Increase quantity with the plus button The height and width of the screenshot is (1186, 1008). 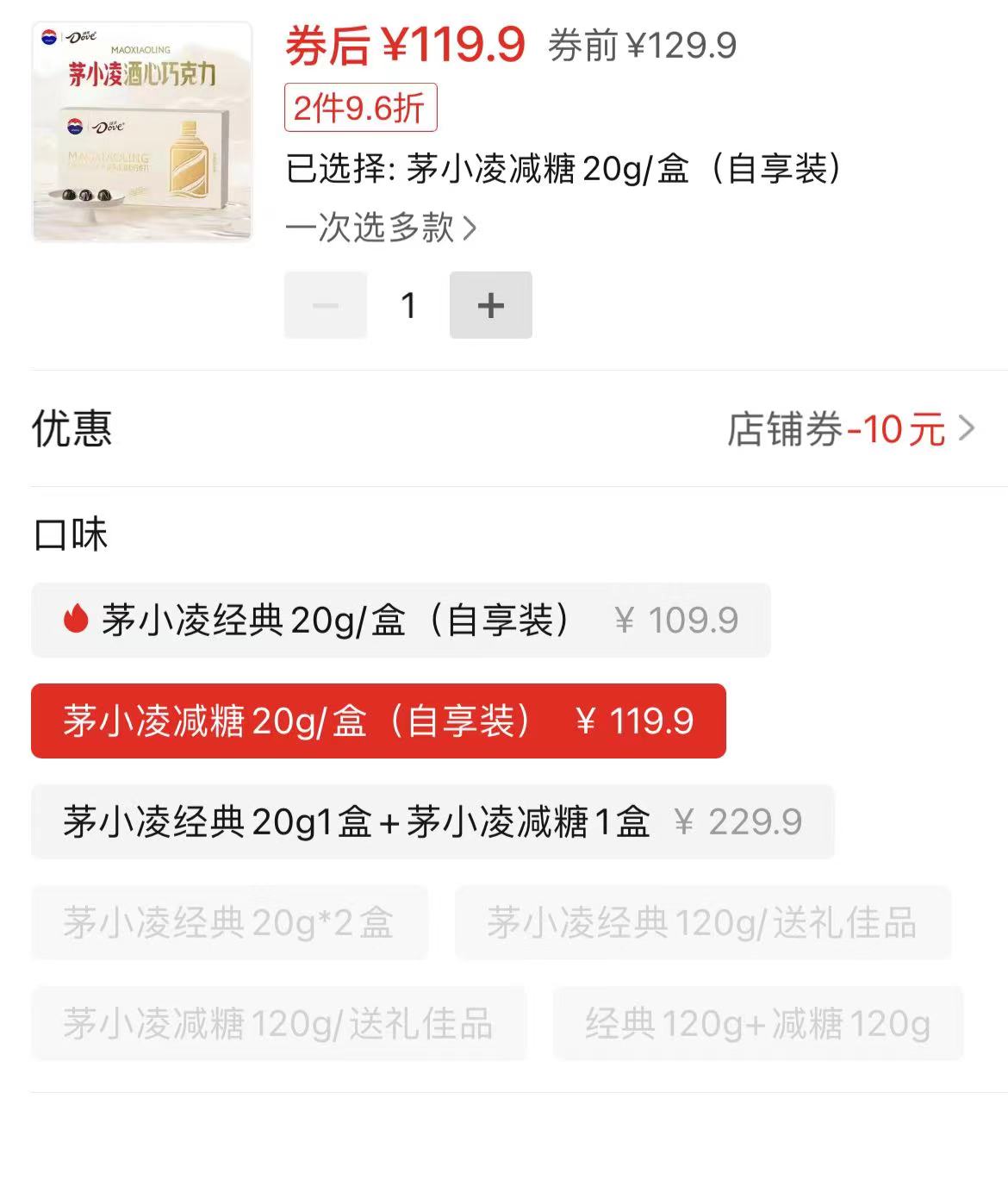coord(490,305)
